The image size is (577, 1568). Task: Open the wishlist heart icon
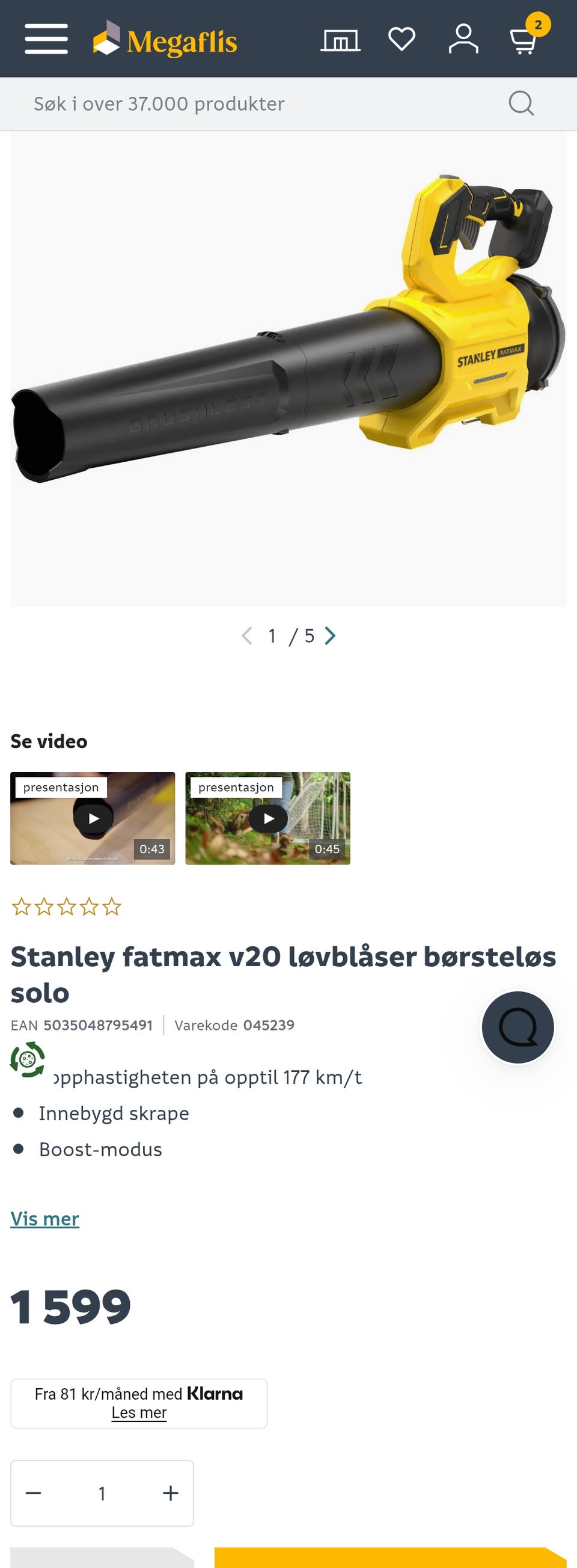coord(401,39)
